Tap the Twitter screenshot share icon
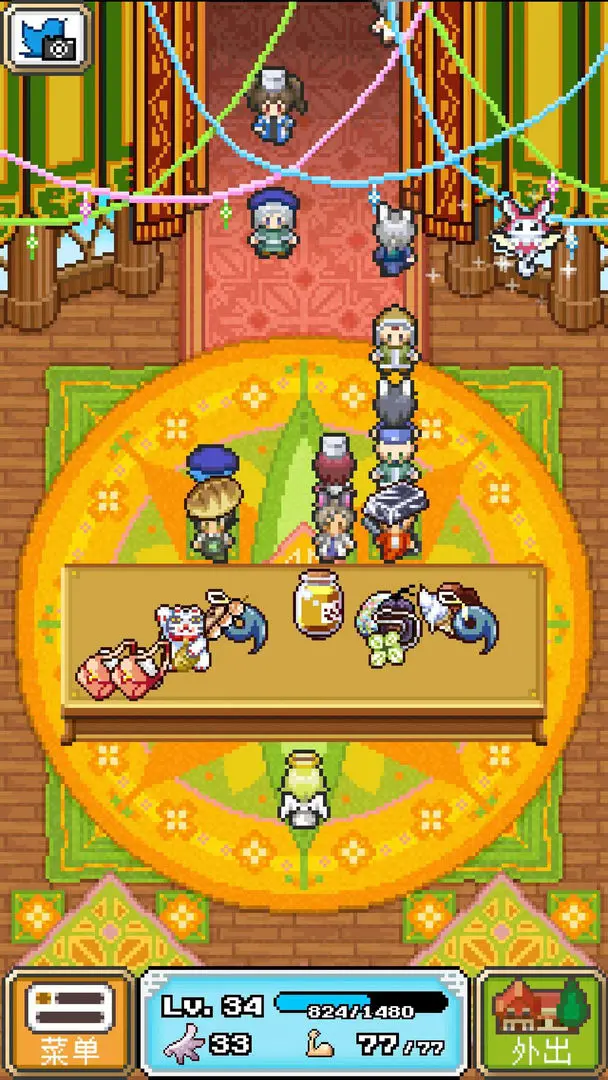The image size is (608, 1080). click(47, 36)
